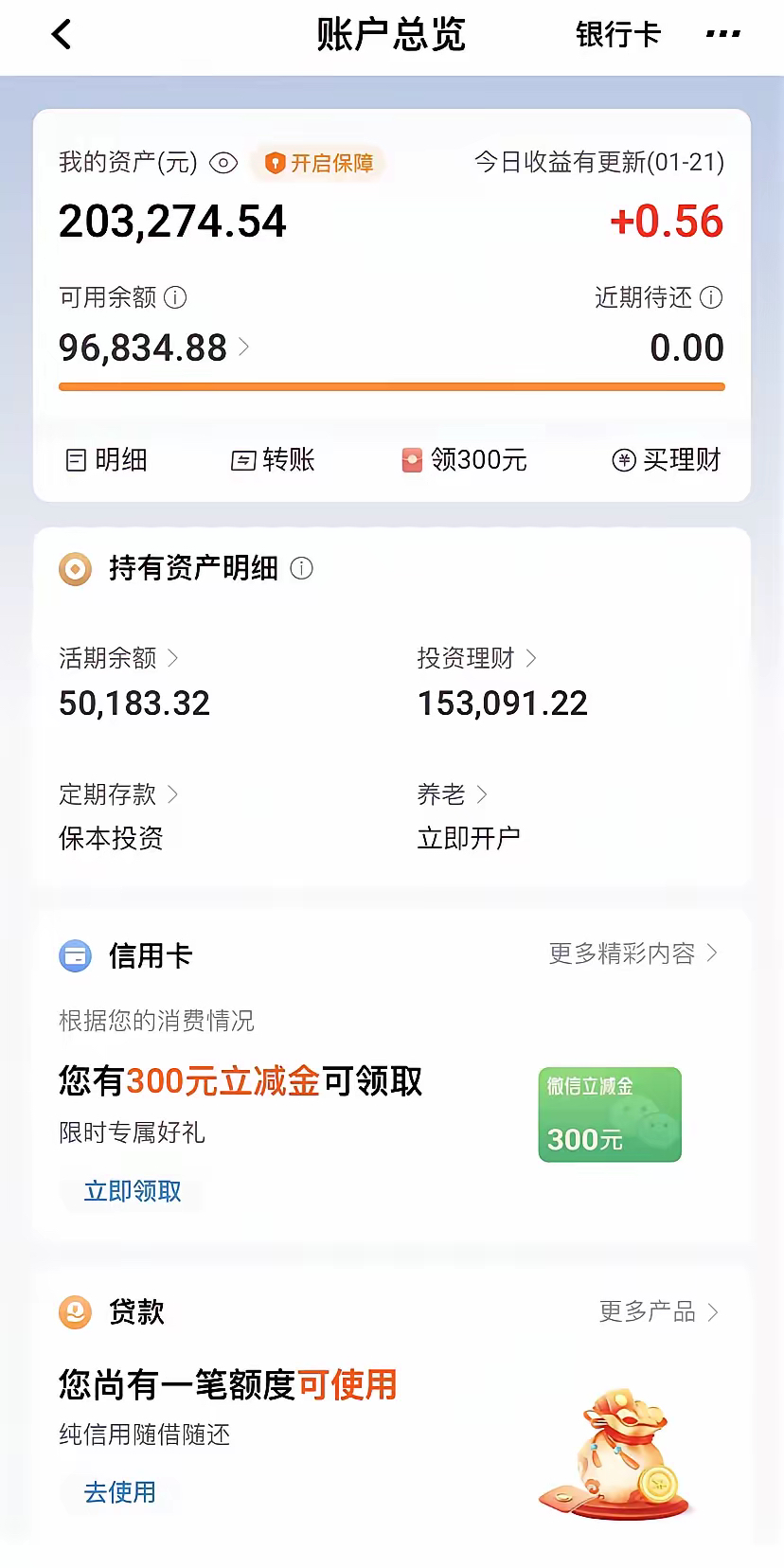784x1568 pixels.
Task: Click the 立即领取 claim button
Action: pyautogui.click(x=132, y=1192)
